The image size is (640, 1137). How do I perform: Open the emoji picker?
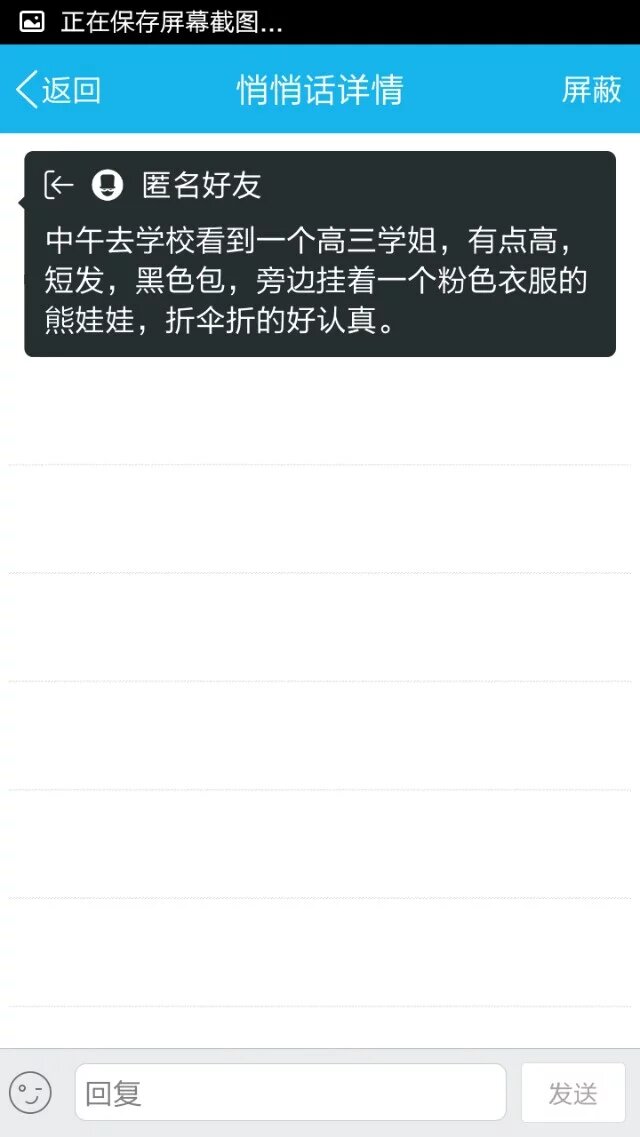coord(30,1093)
